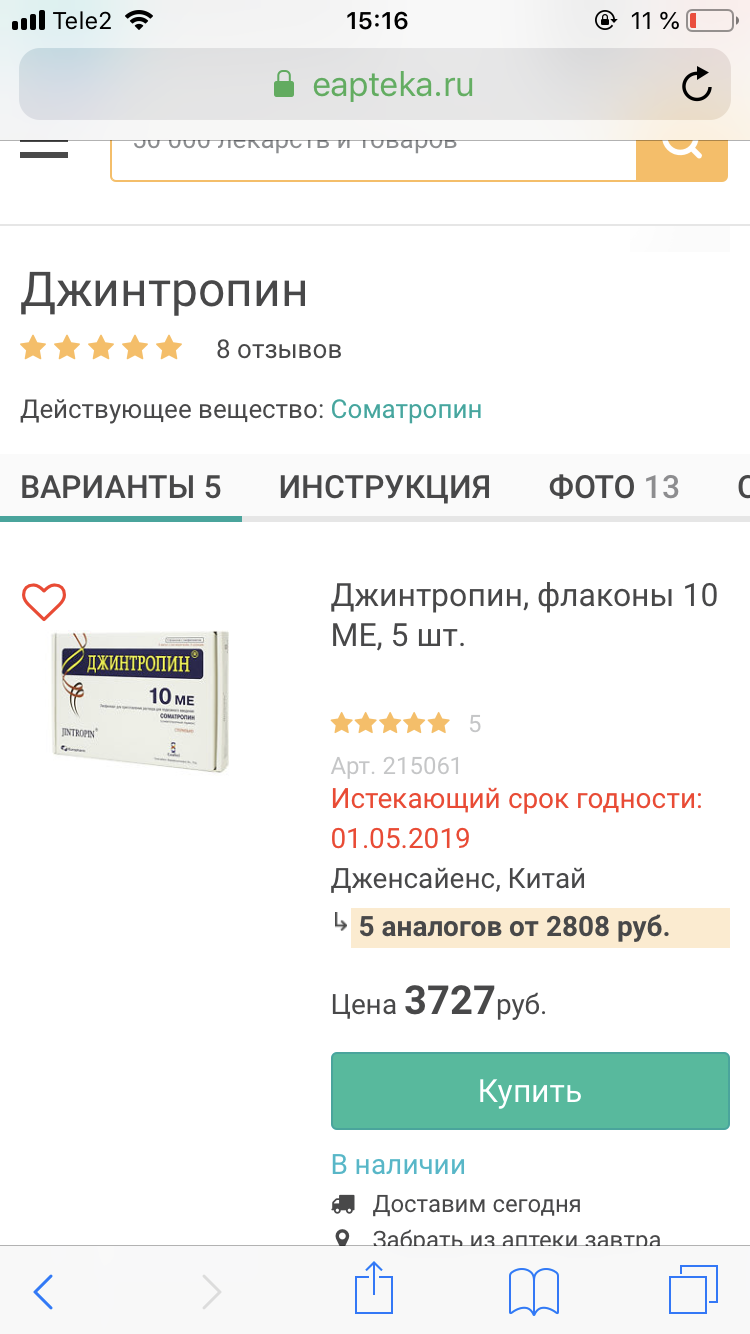Add Джинтропин to favorites with the heart

tap(44, 601)
